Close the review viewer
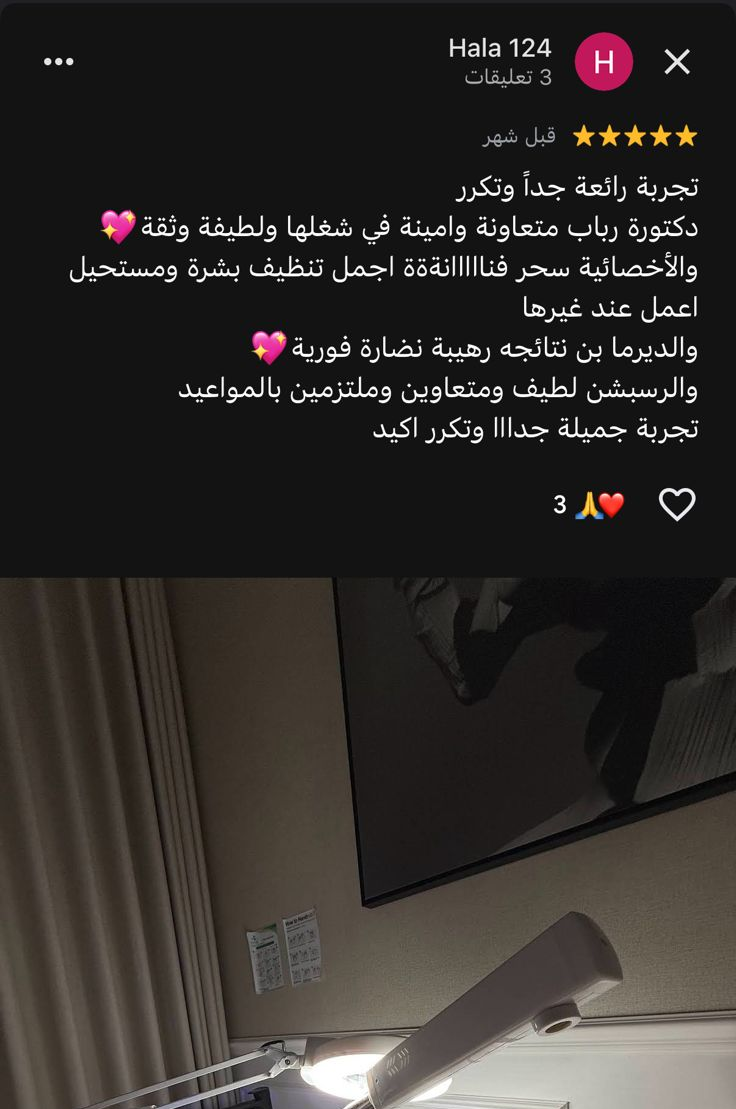Image resolution: width=736 pixels, height=1109 pixels. pos(677,62)
